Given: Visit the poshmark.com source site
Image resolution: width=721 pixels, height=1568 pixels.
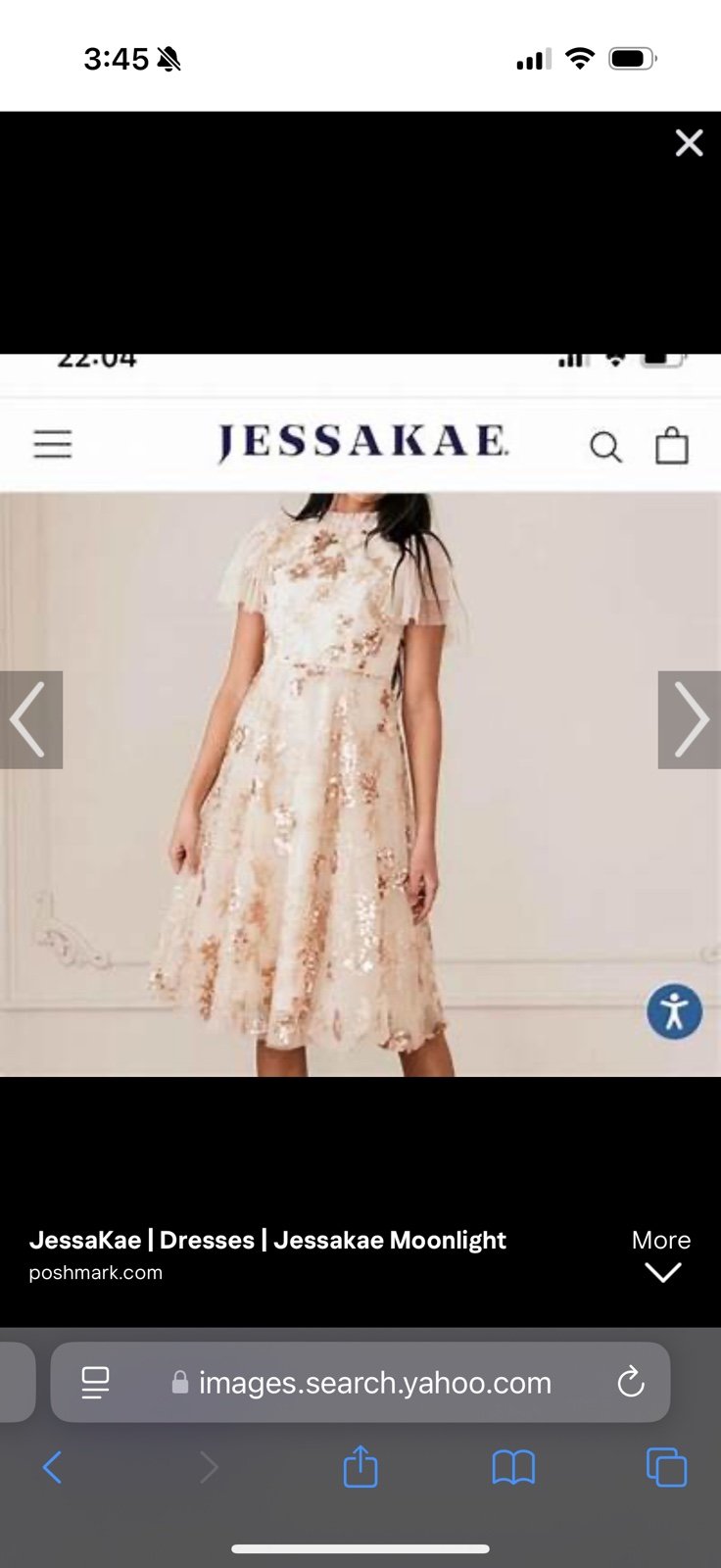Looking at the screenshot, I should pos(96,1273).
